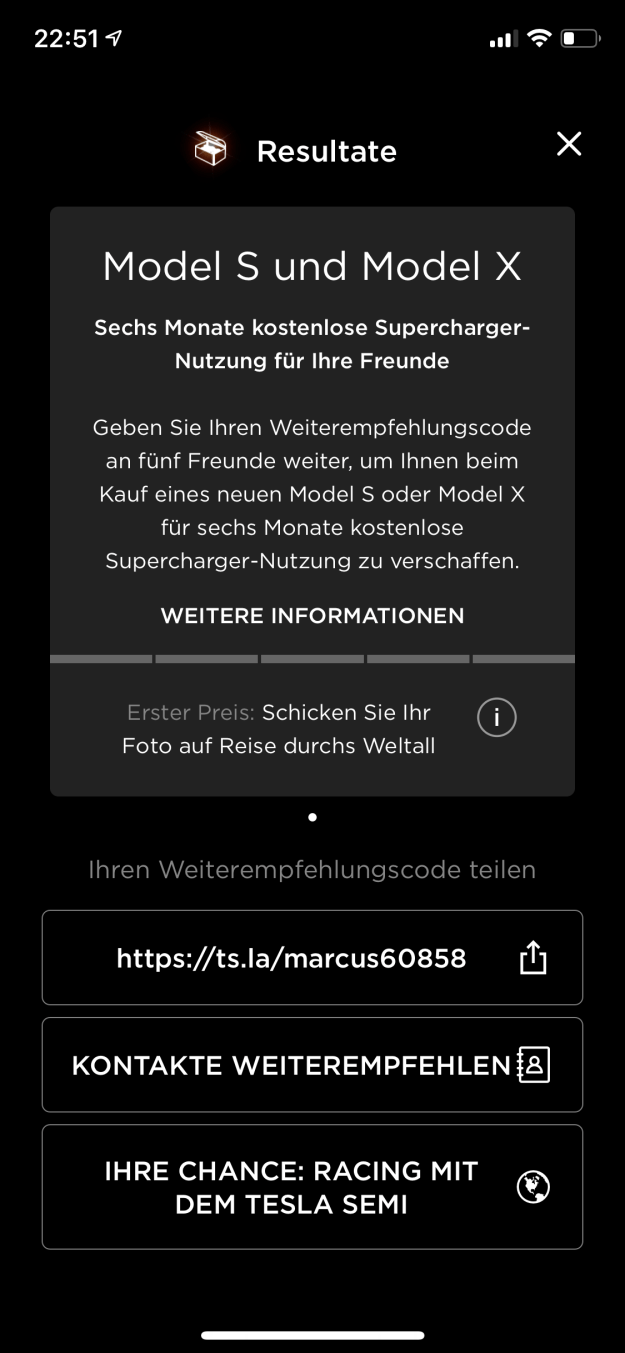Tap Kontakte weiterempfehlen button

point(312,1065)
